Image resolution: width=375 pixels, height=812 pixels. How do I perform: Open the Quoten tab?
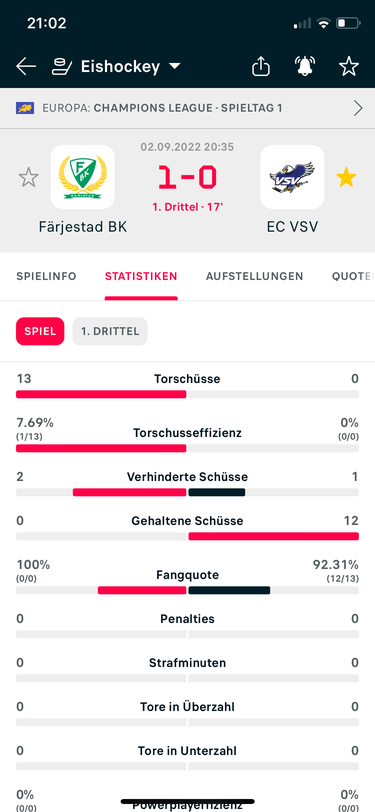pyautogui.click(x=353, y=276)
